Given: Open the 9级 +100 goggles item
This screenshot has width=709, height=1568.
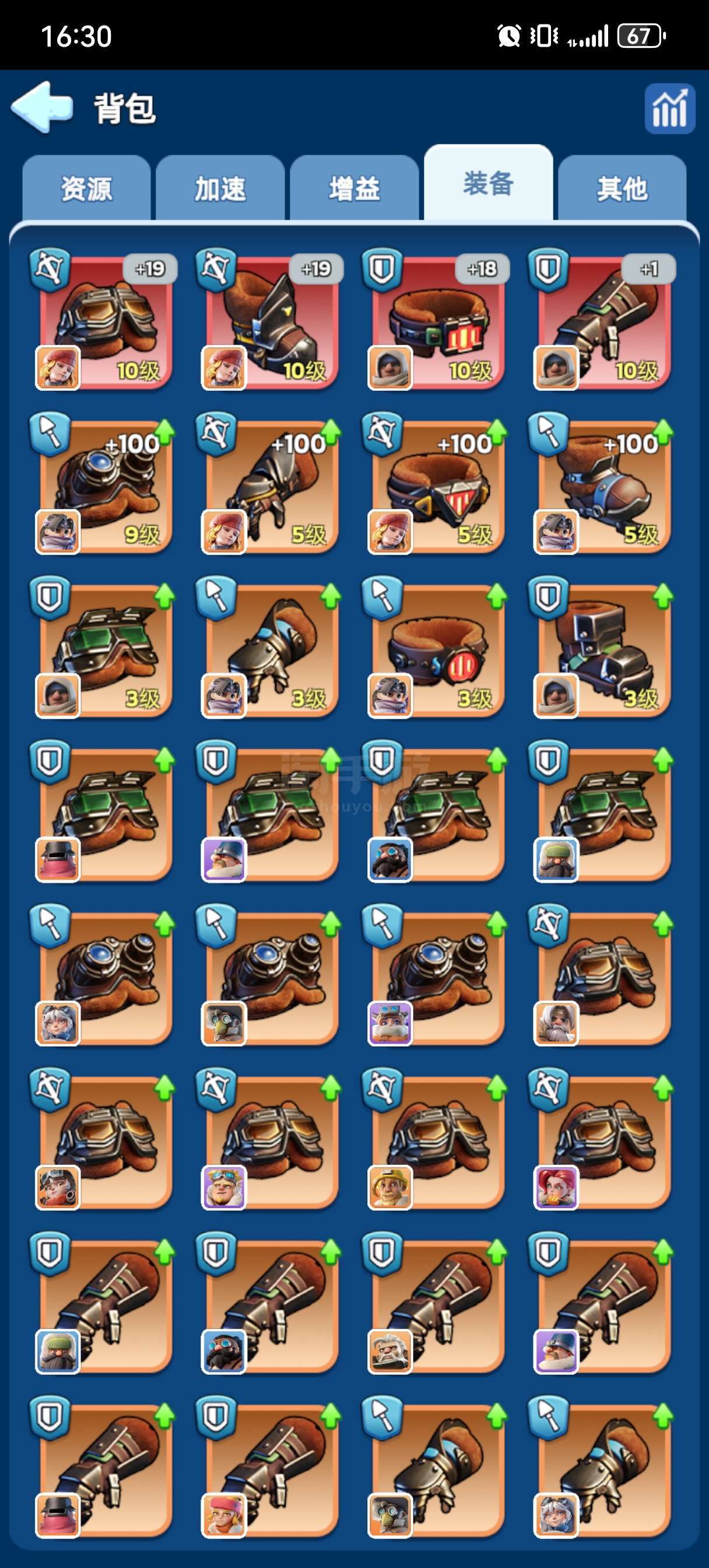Looking at the screenshot, I should 105,485.
